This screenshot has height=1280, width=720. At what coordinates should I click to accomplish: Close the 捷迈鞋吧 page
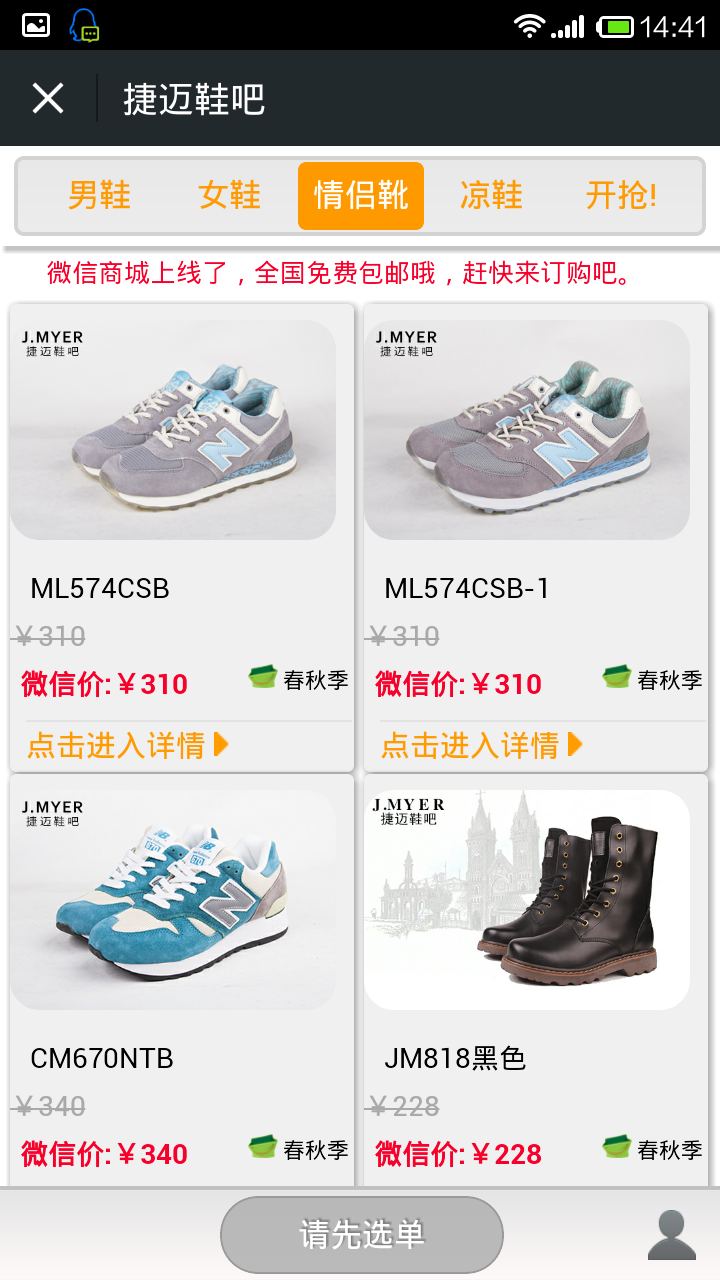point(48,98)
